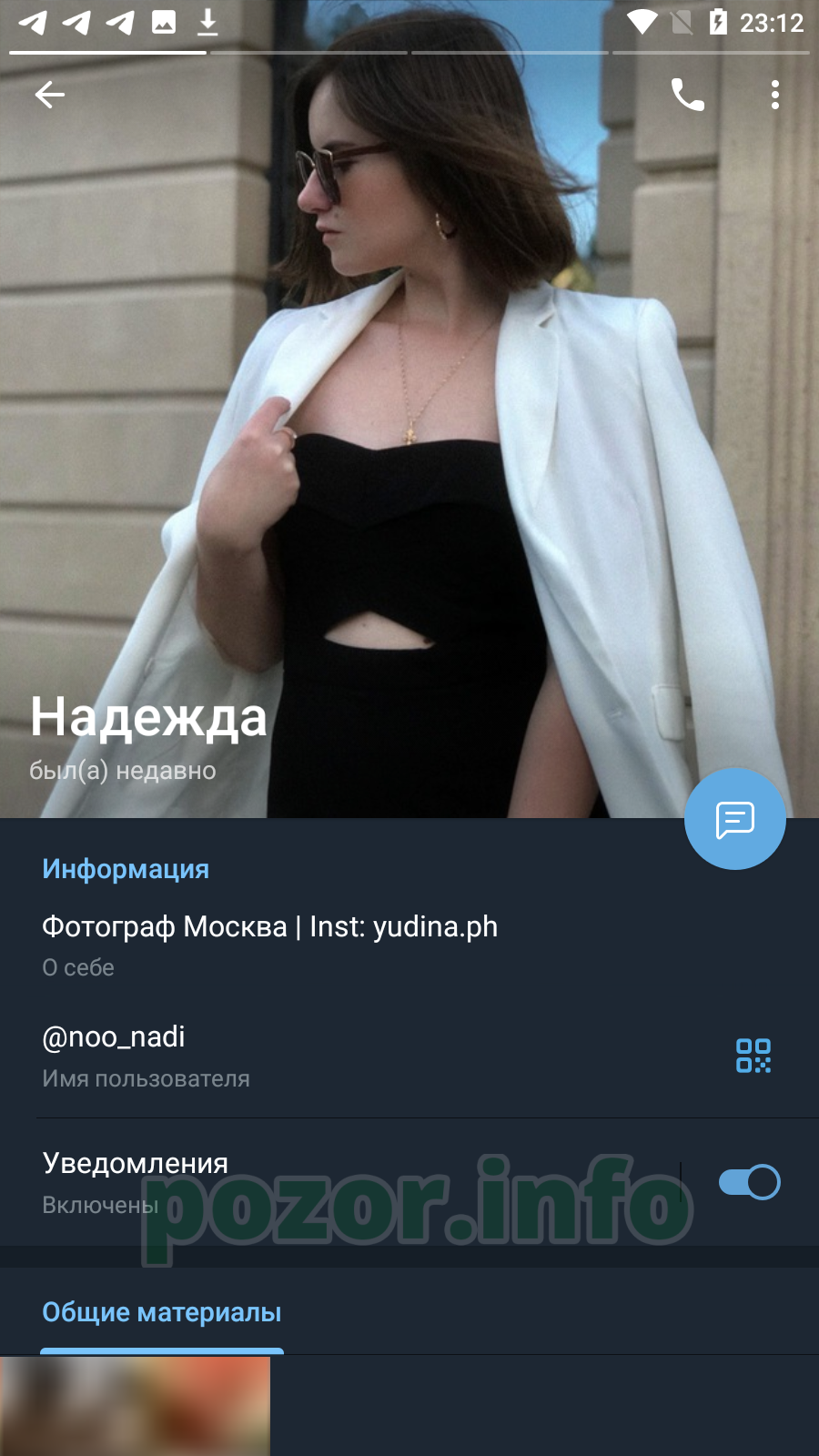Open the first shared media thumbnail
This screenshot has height=1456, width=819.
[135, 1407]
